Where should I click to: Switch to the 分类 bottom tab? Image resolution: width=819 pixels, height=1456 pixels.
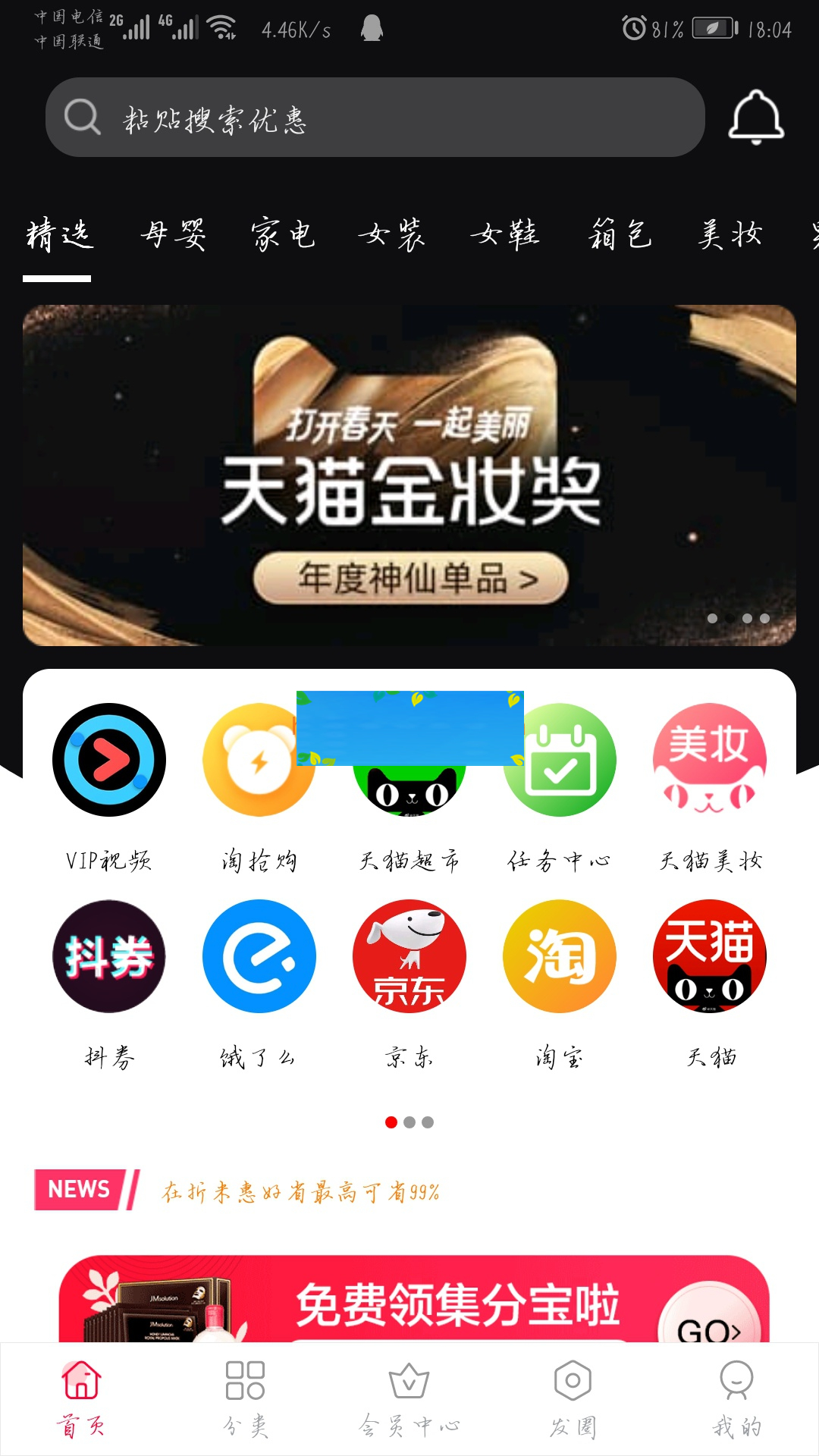[245, 1397]
